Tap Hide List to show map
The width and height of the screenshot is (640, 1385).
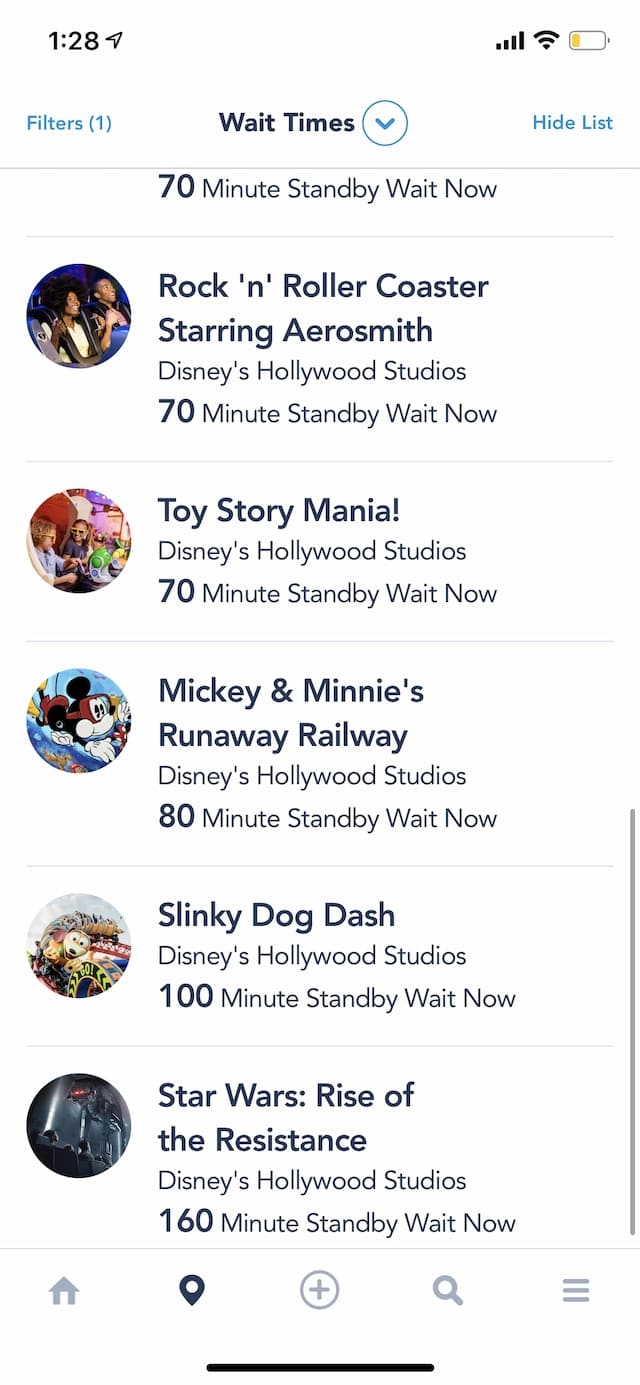[x=572, y=123]
